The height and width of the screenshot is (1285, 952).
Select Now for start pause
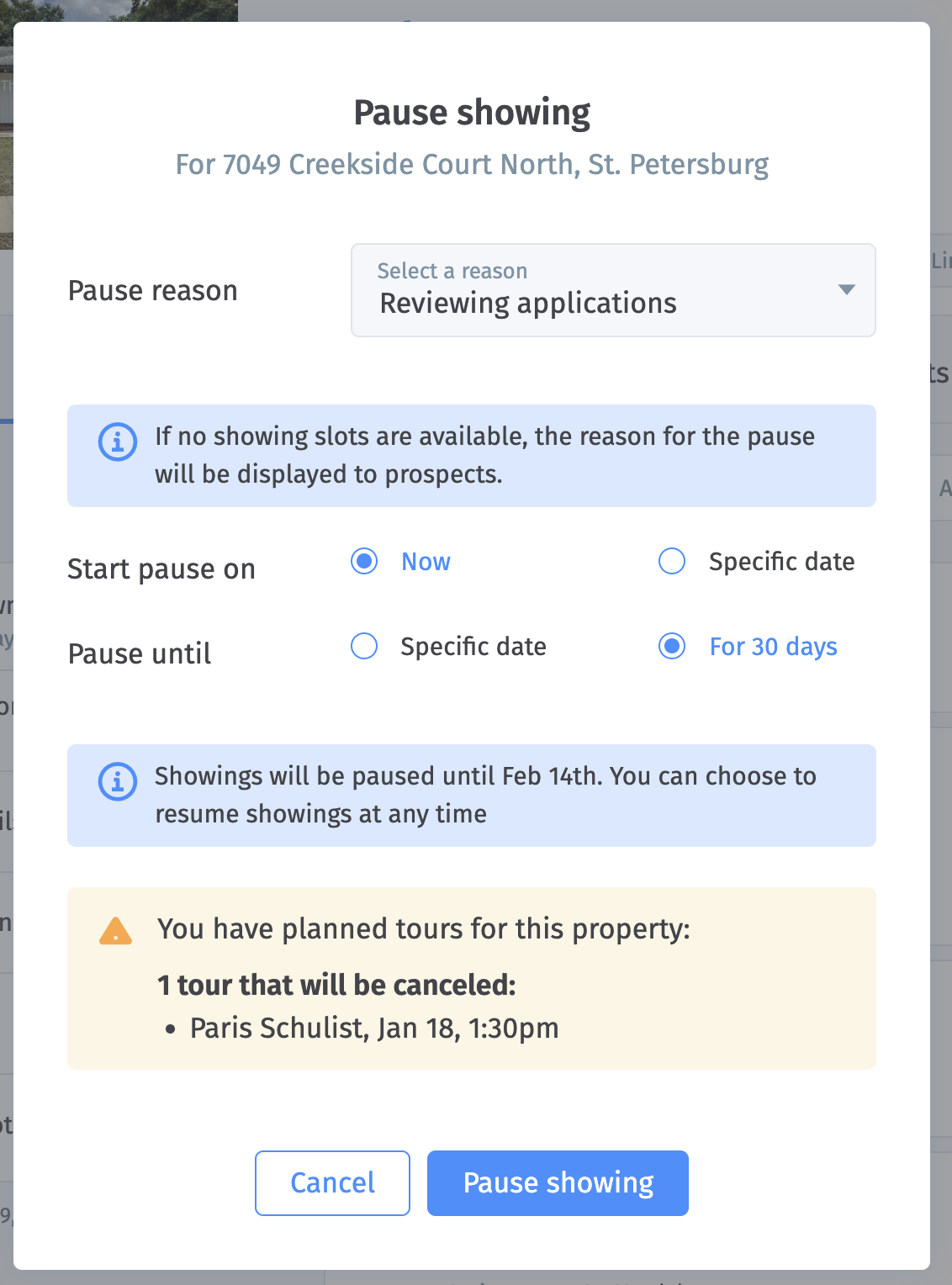364,561
